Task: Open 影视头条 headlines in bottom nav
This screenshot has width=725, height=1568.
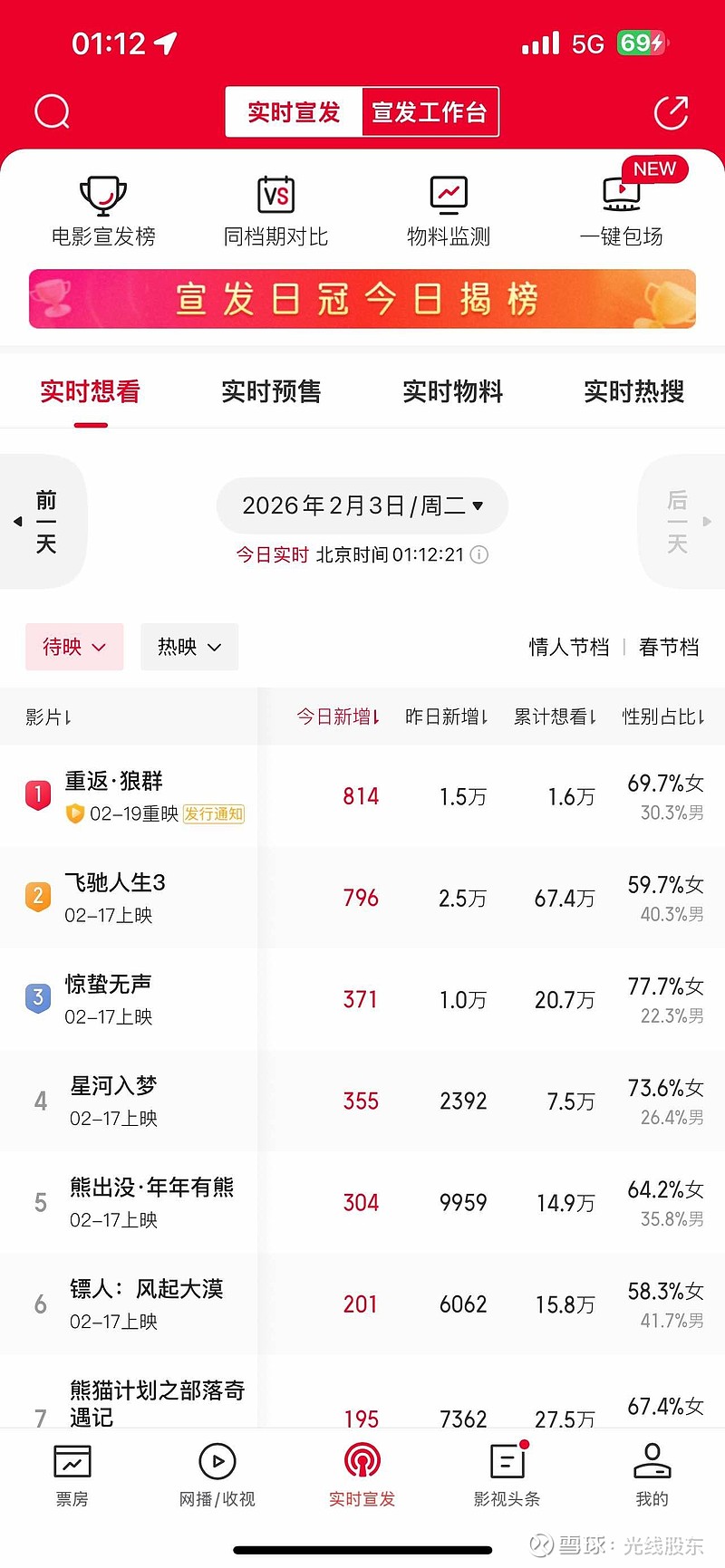Action: click(x=507, y=1475)
